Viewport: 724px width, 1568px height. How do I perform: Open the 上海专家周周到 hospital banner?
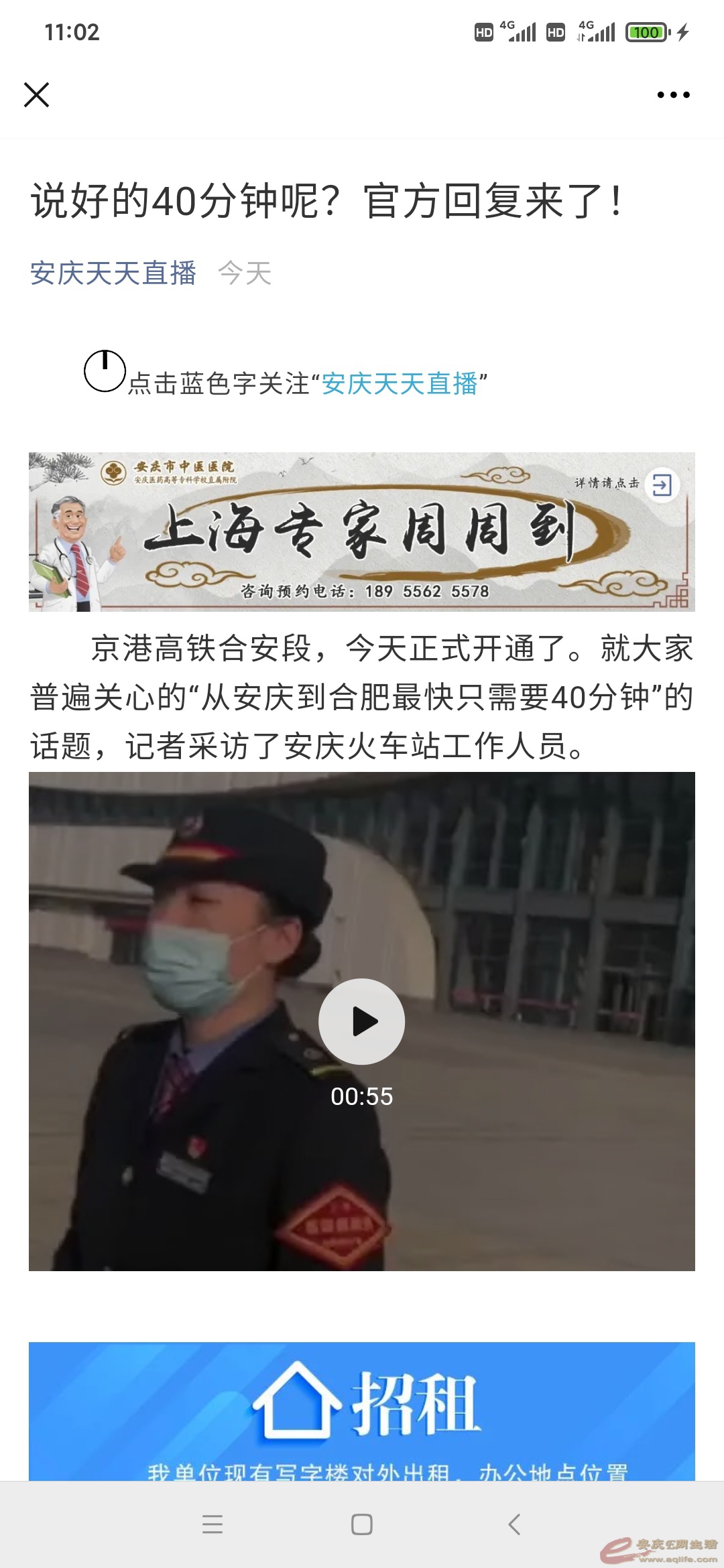click(361, 531)
